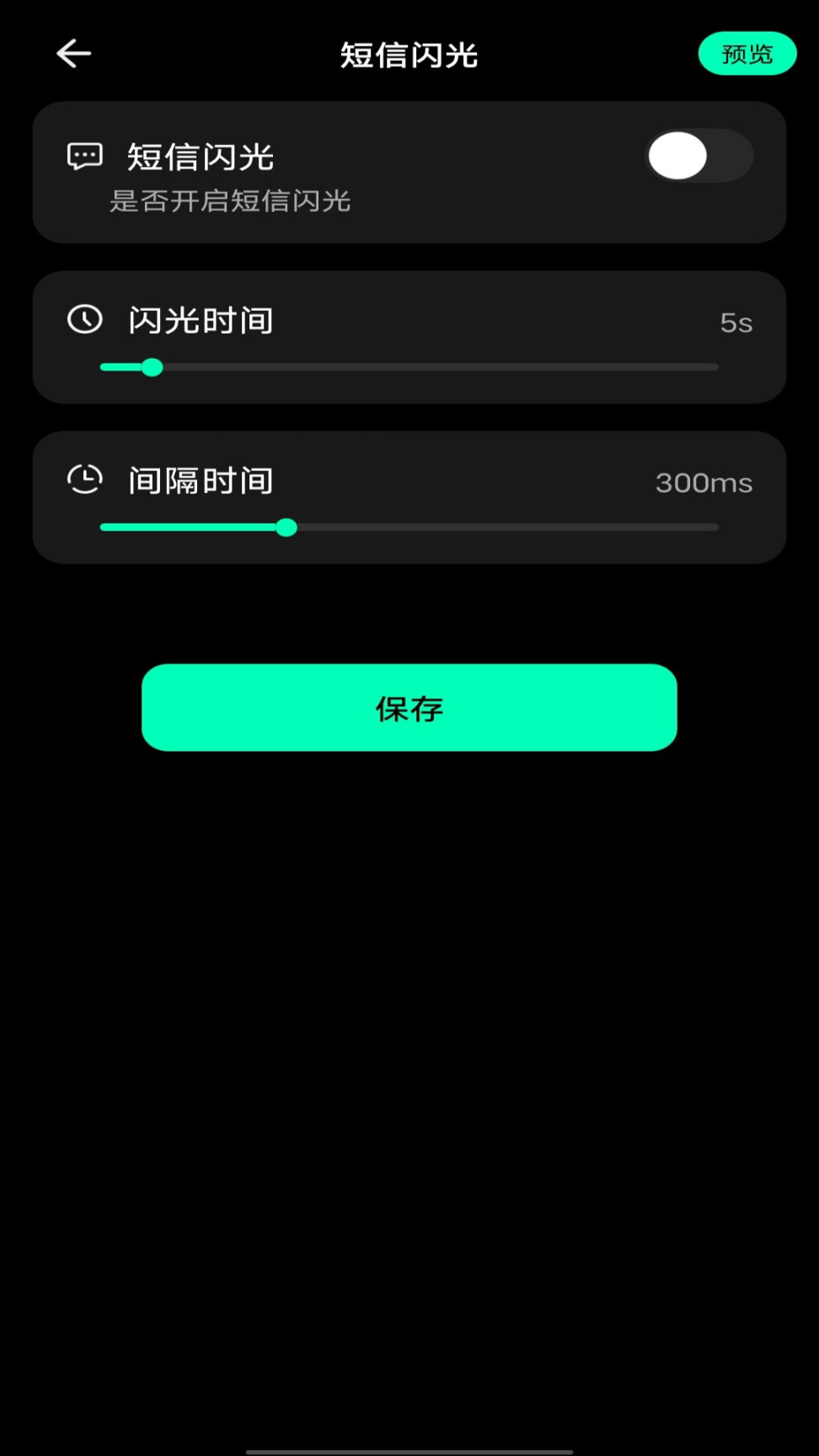This screenshot has width=819, height=1456.
Task: Click the 闪光时间 label
Action: coord(200,319)
